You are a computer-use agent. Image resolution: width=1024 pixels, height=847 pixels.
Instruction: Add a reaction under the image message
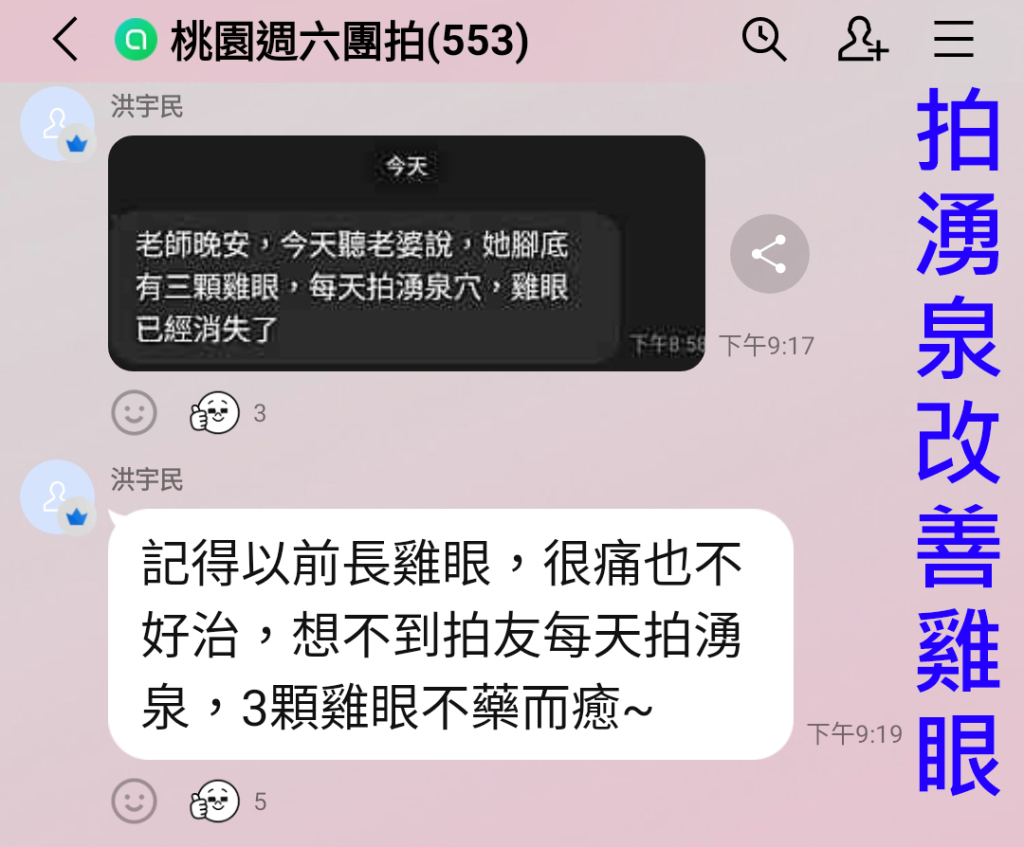coord(133,413)
